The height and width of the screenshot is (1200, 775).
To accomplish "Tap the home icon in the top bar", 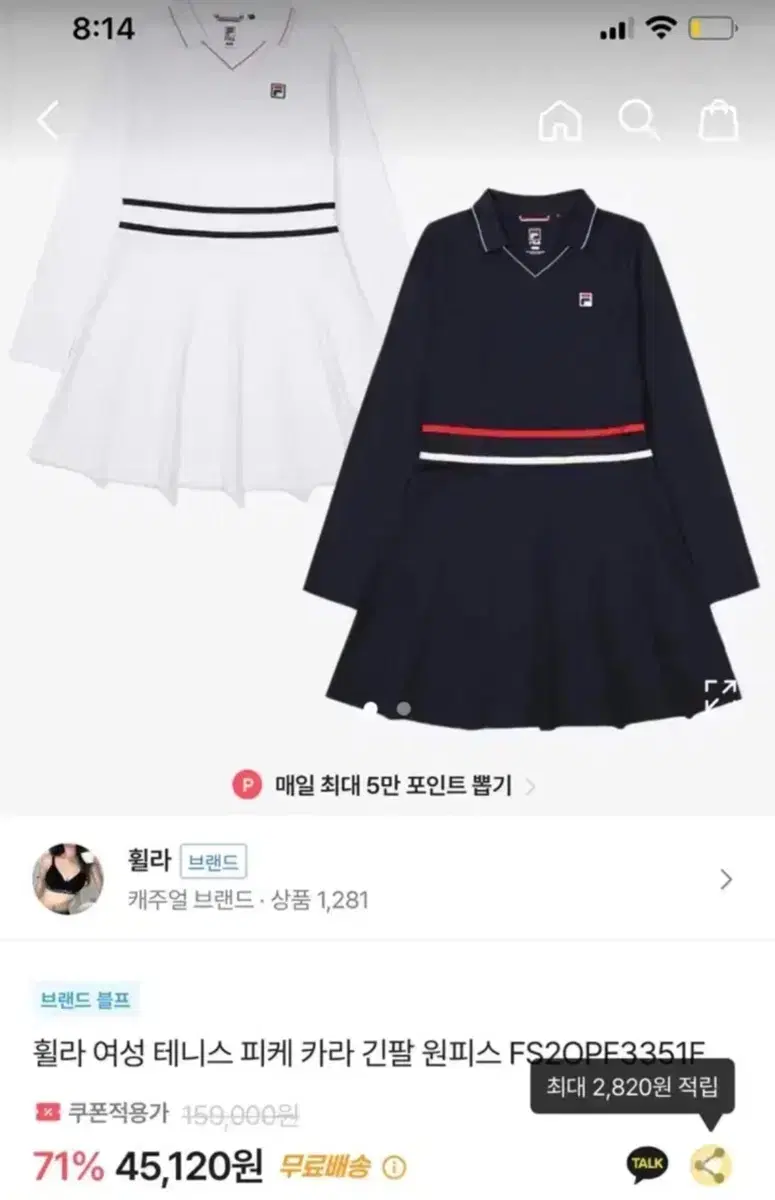I will [560, 119].
